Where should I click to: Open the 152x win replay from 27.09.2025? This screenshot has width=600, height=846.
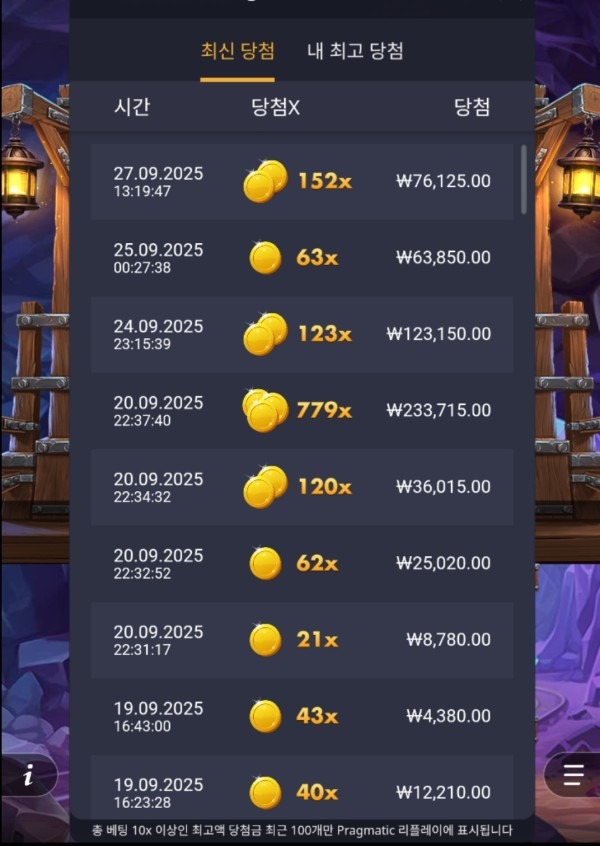[302, 181]
